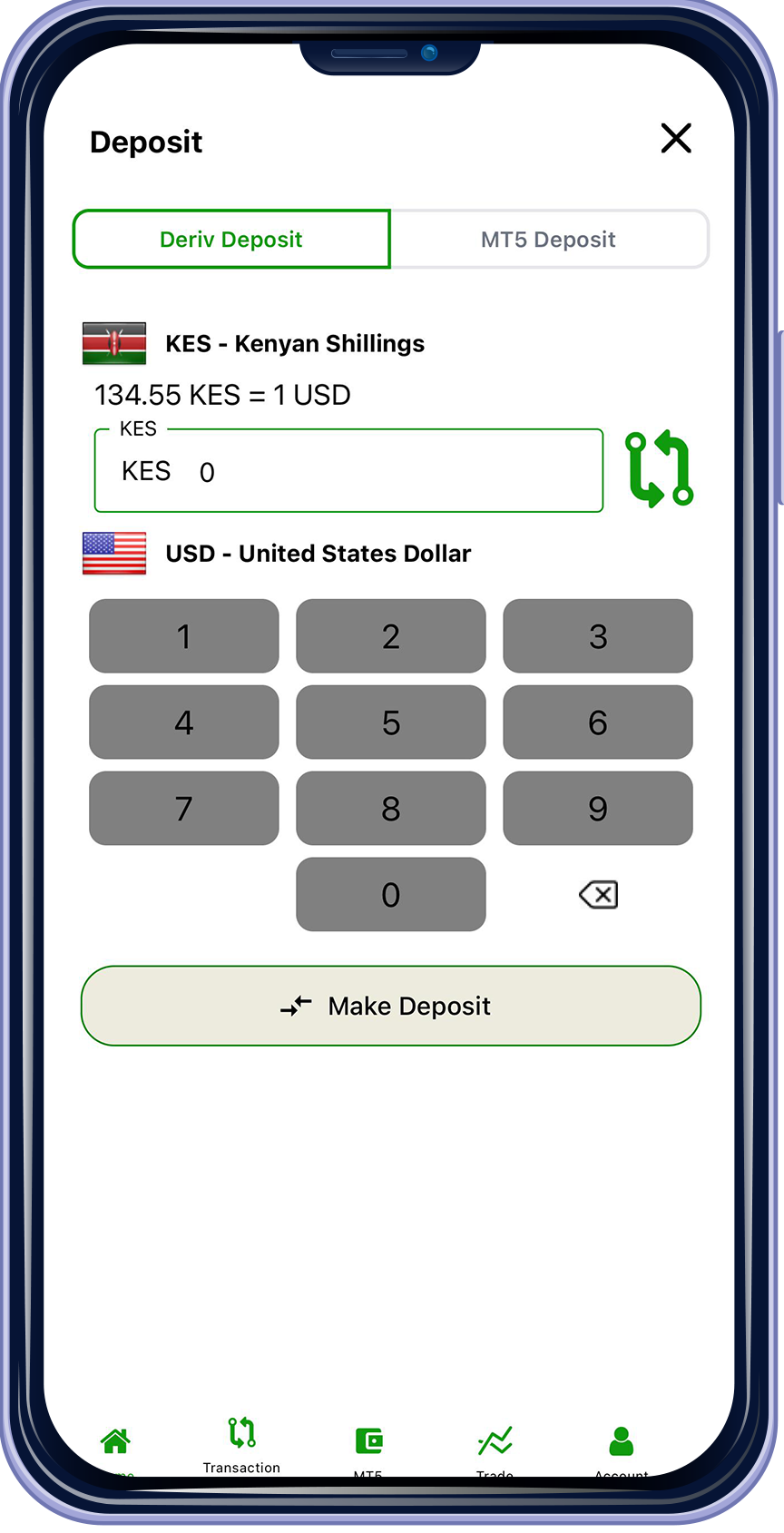Tap keypad number 6
Screen dimensions: 784x1533
(598, 722)
